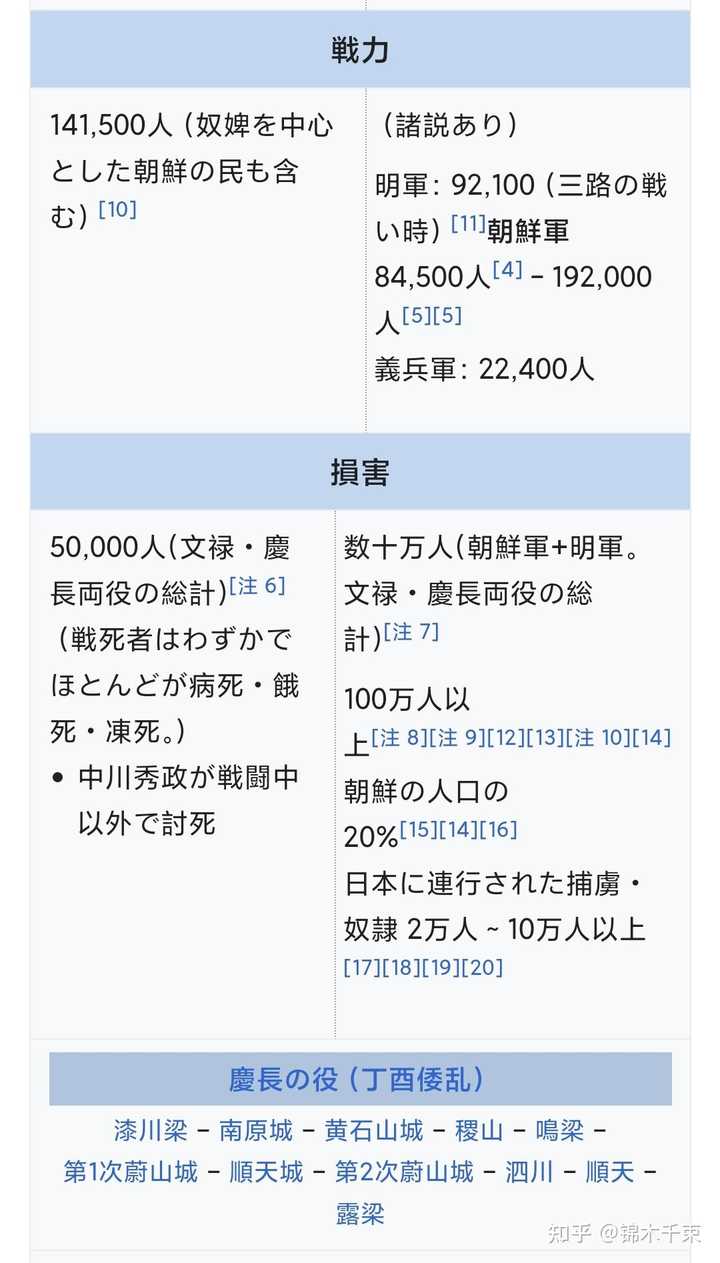Open the 泗川 link
The width and height of the screenshot is (720, 1263).
click(529, 1172)
